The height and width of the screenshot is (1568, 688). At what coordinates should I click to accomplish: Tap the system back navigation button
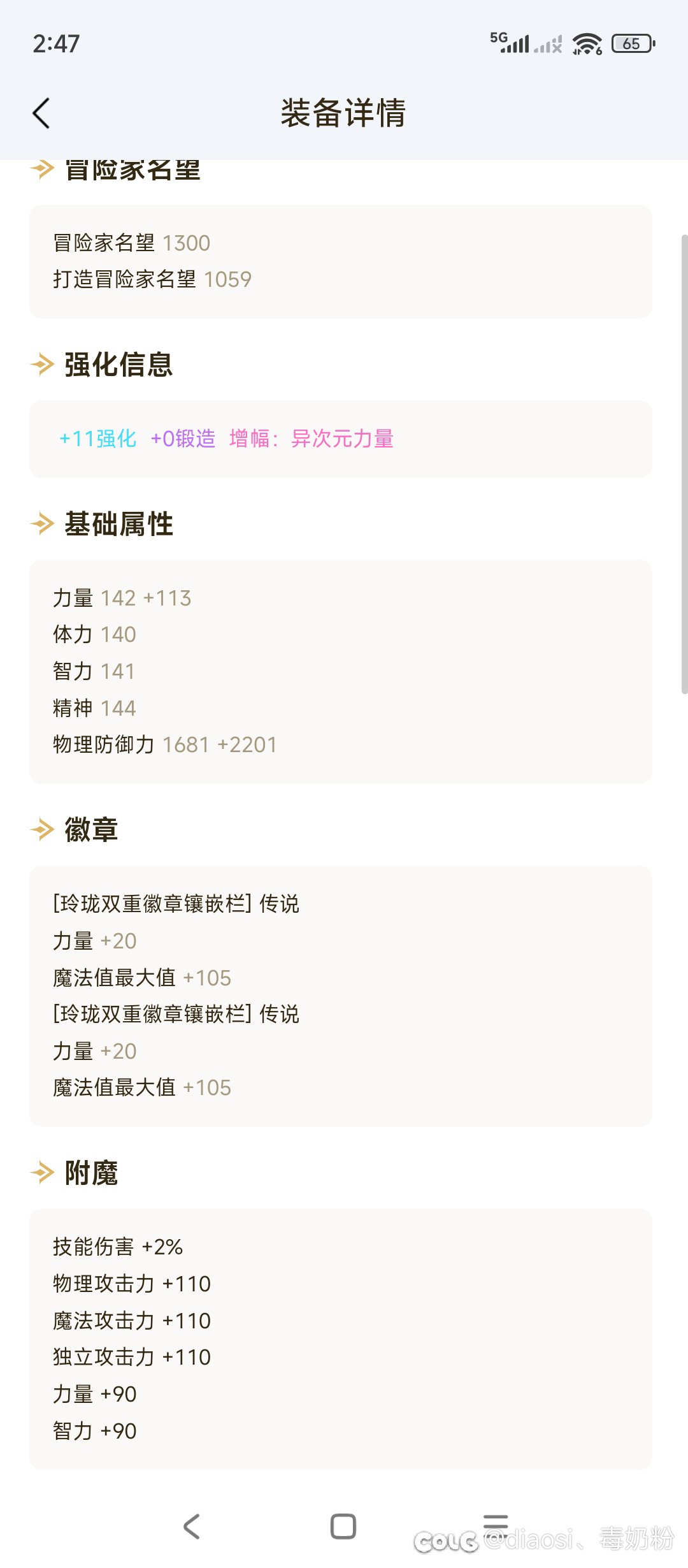tap(192, 1526)
